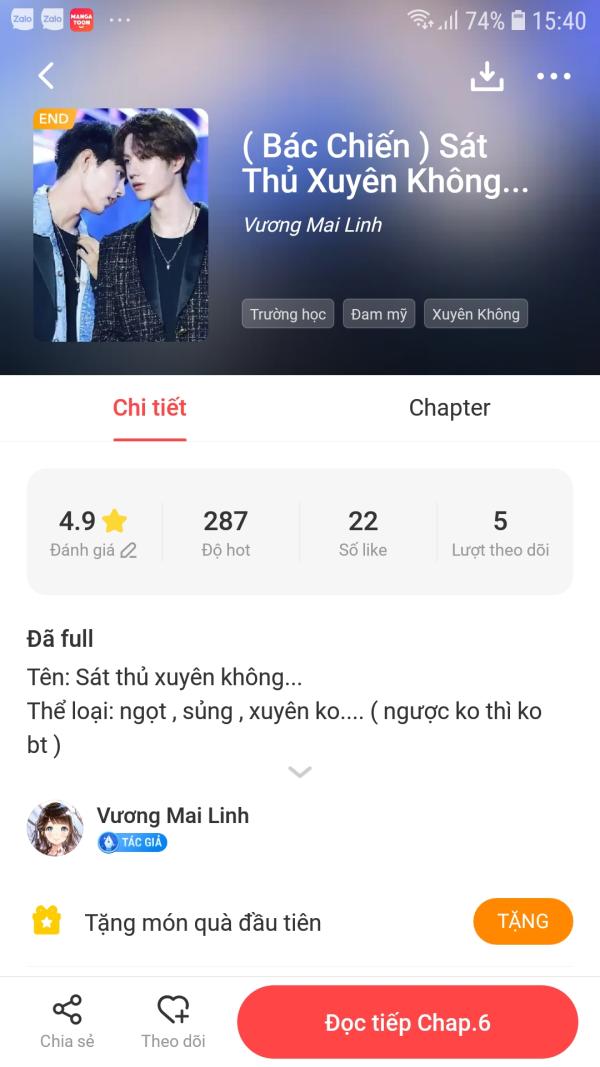
Task: Open author Vương Mai Linh's profile
Action: (x=172, y=816)
